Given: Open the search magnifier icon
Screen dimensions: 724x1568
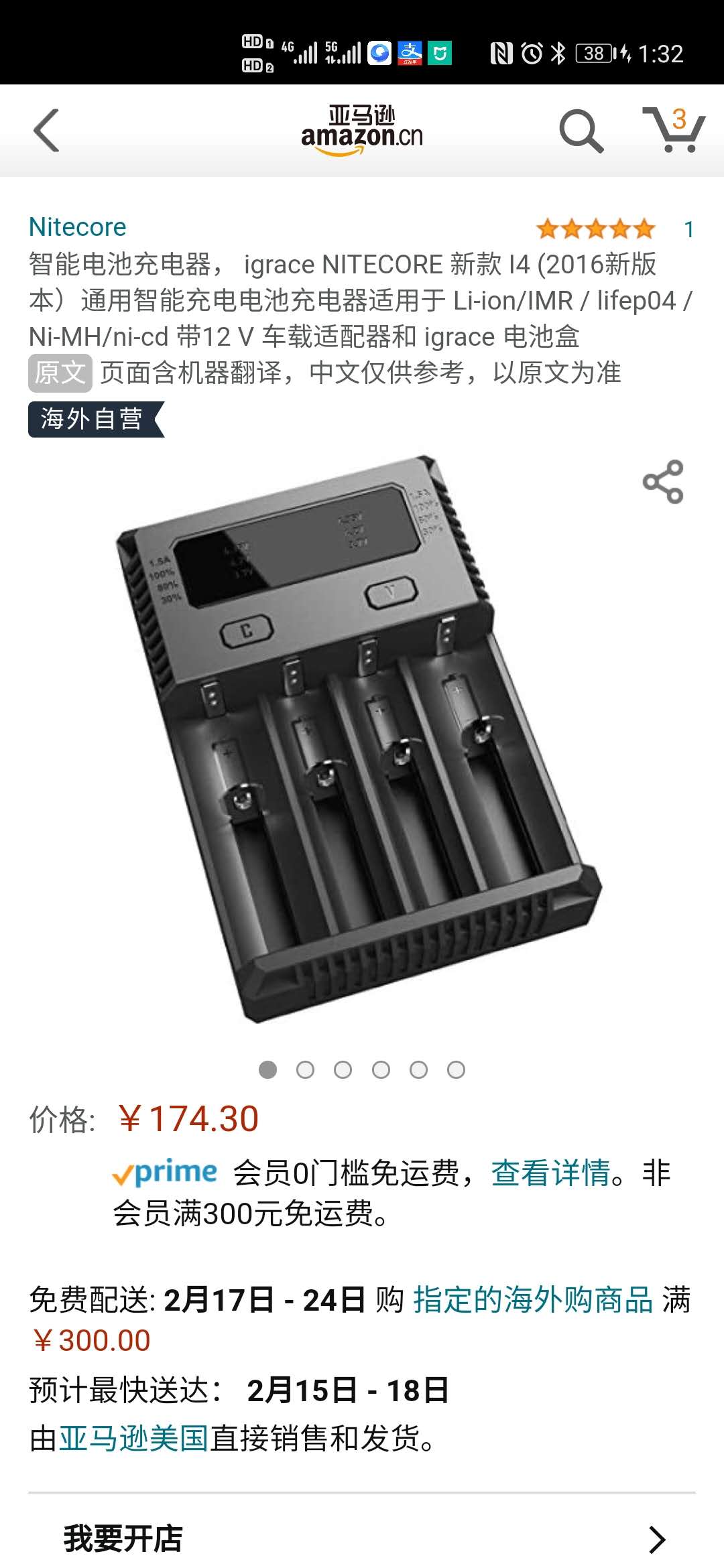Looking at the screenshot, I should [x=581, y=131].
